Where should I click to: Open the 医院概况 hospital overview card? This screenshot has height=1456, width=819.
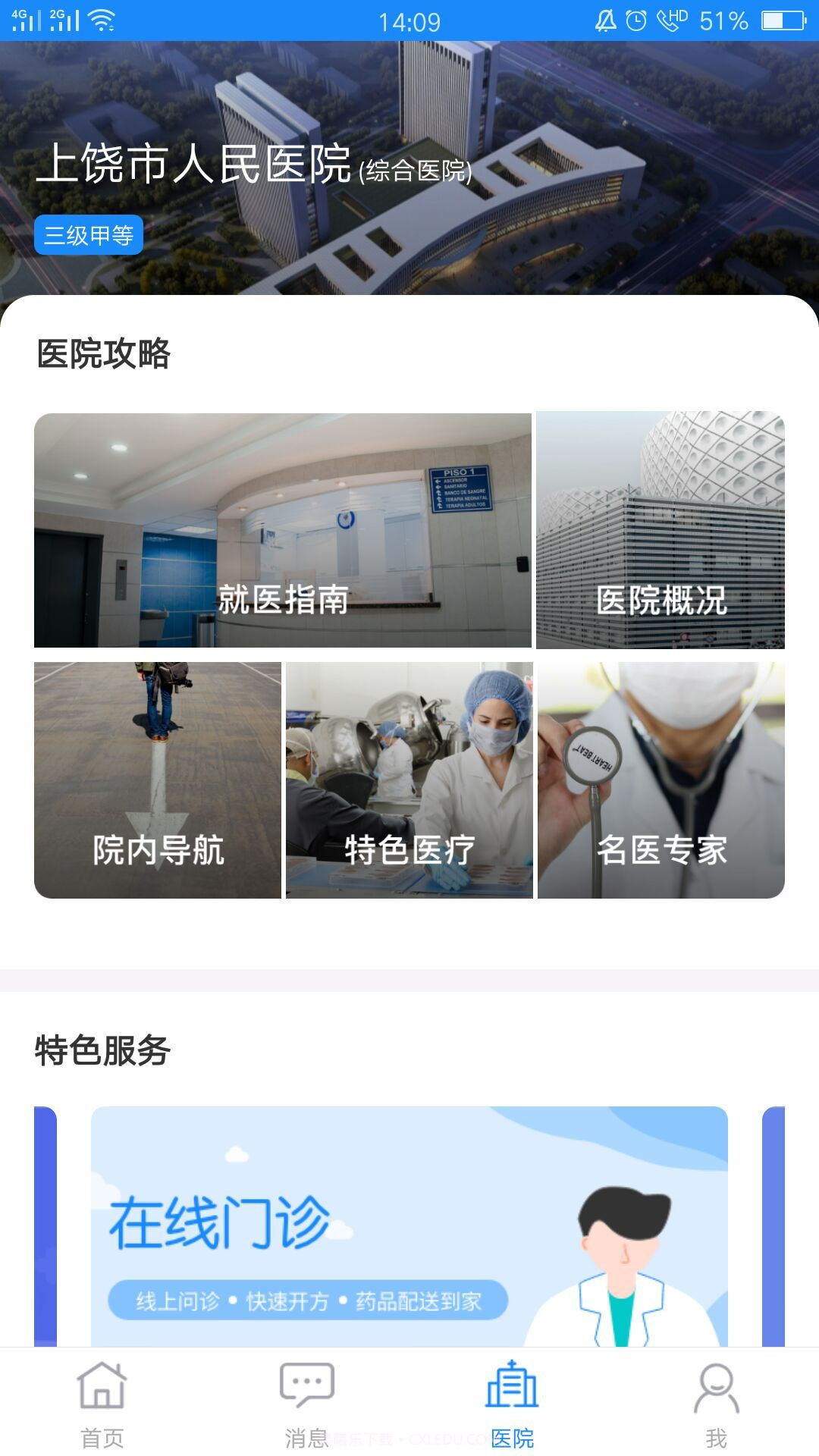663,531
